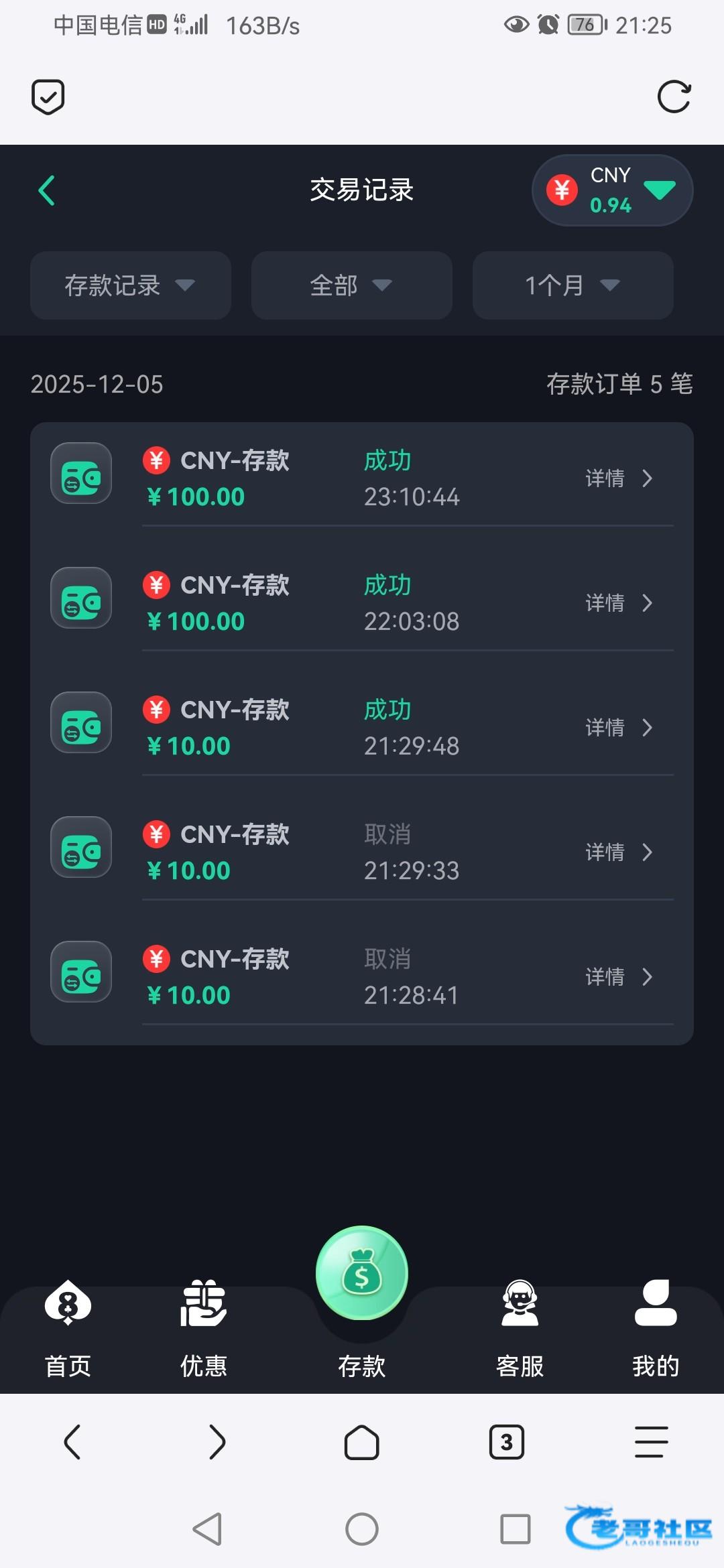
Task: Change the 1个月 time range filter
Action: click(572, 285)
